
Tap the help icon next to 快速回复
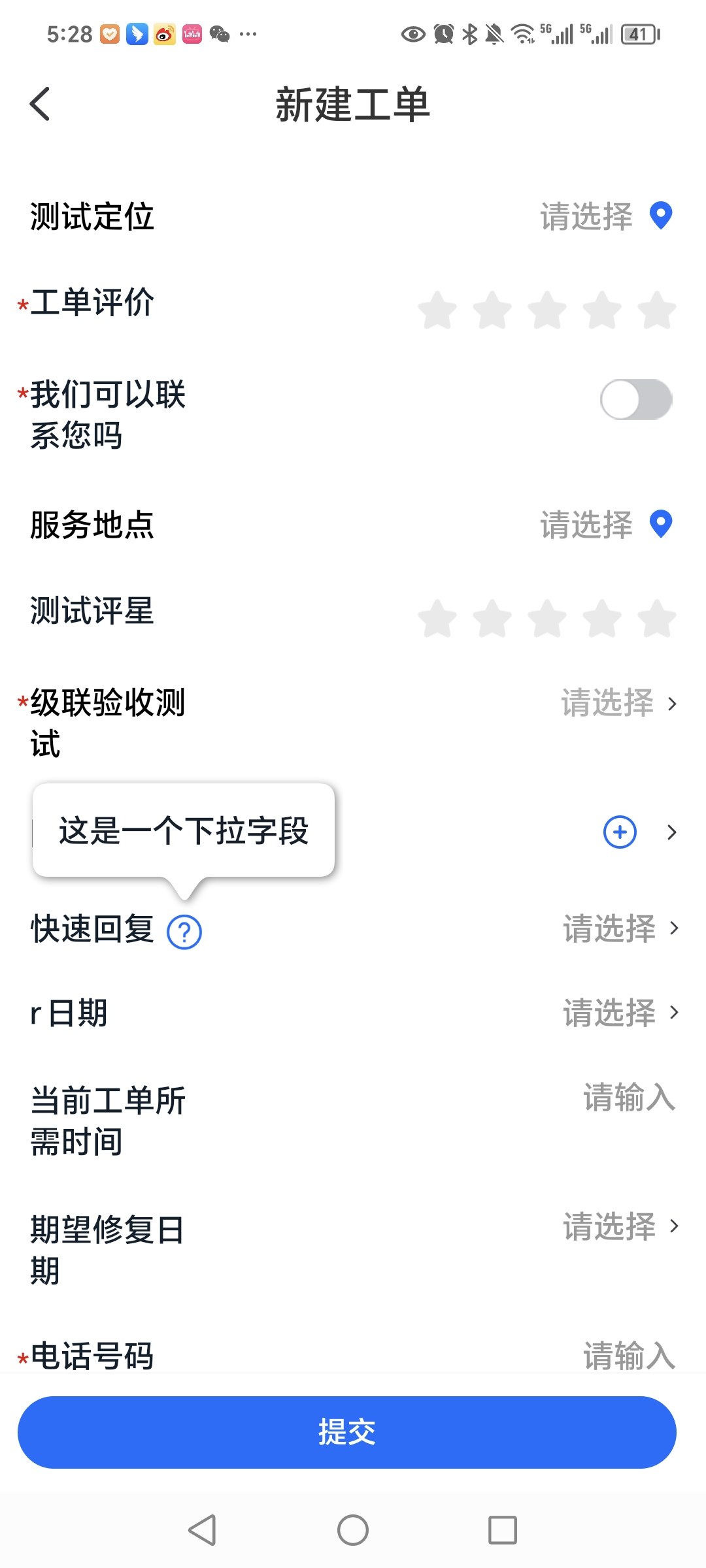tap(184, 932)
